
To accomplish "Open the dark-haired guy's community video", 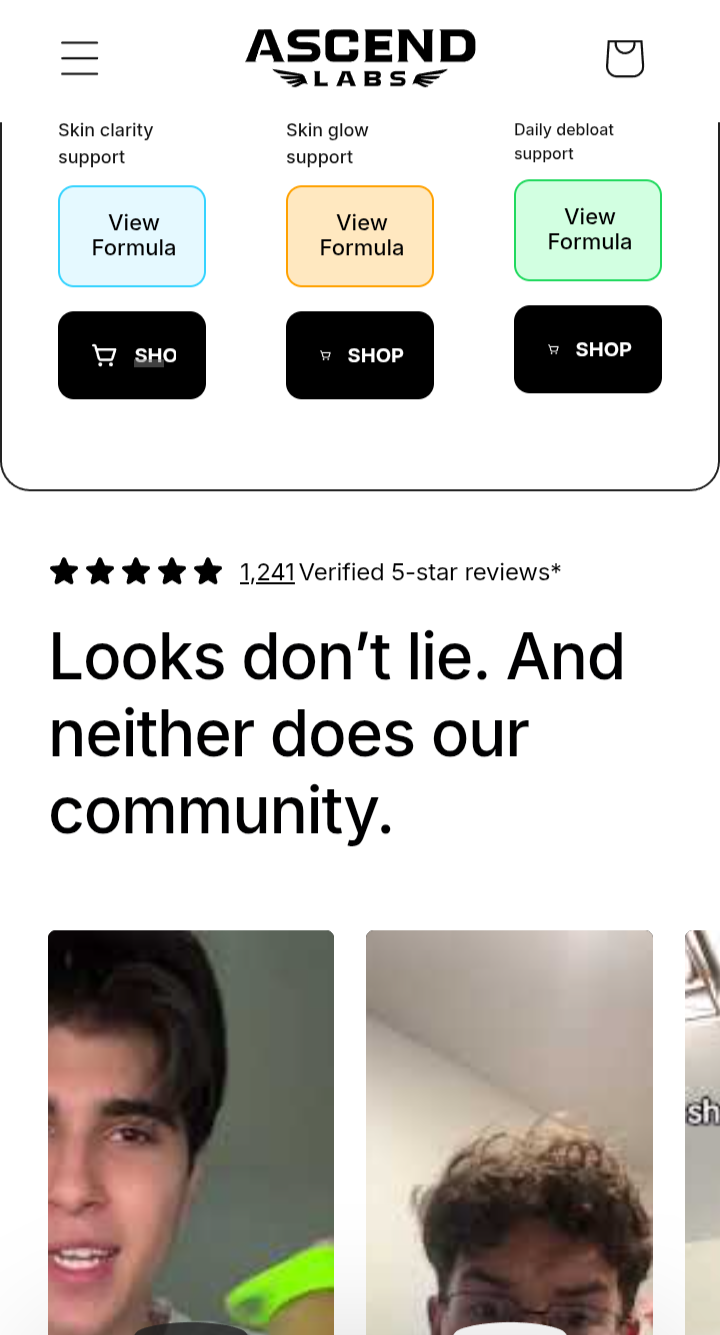I will [x=191, y=1130].
